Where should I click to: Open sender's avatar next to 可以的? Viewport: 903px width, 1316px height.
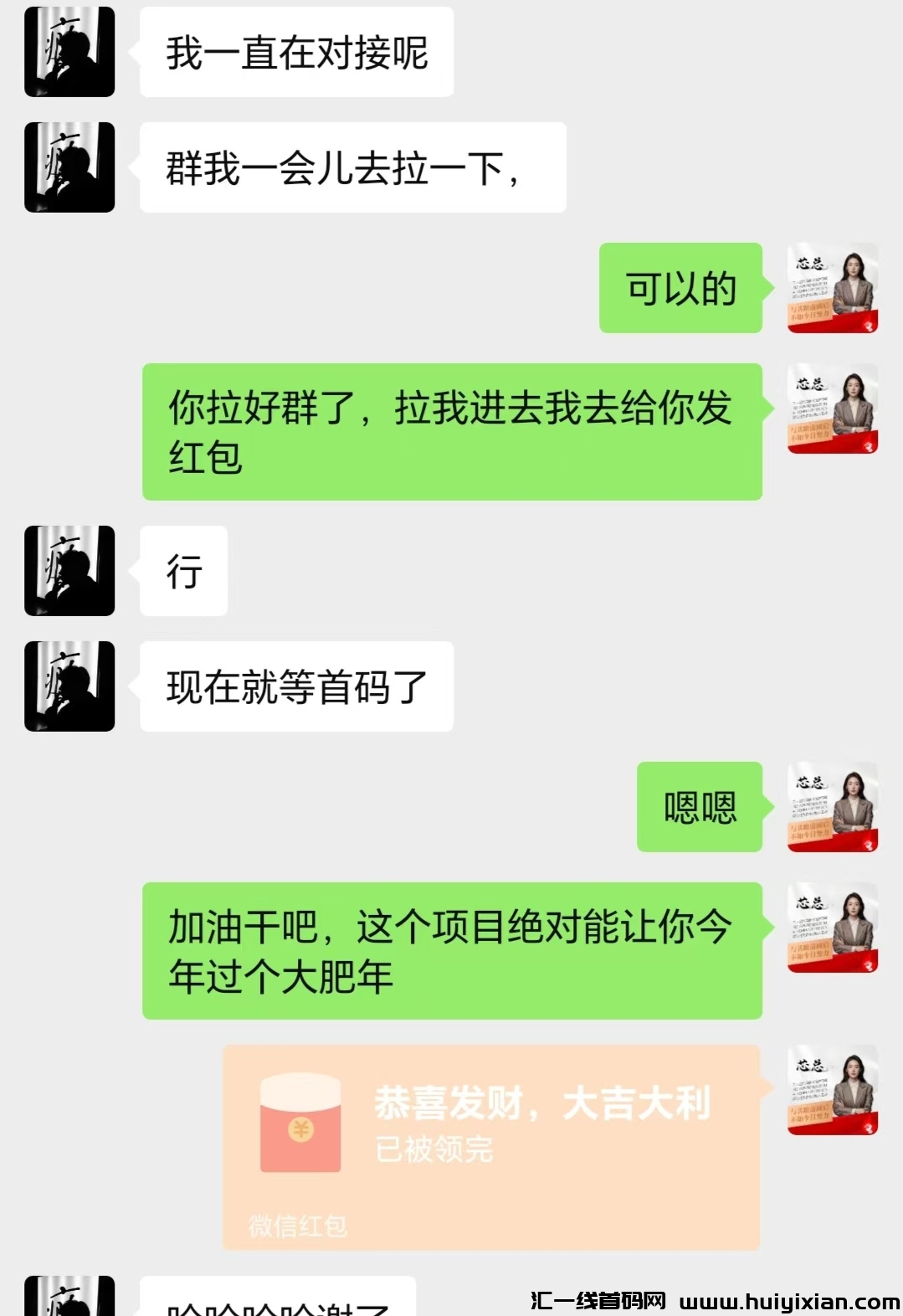[x=832, y=288]
